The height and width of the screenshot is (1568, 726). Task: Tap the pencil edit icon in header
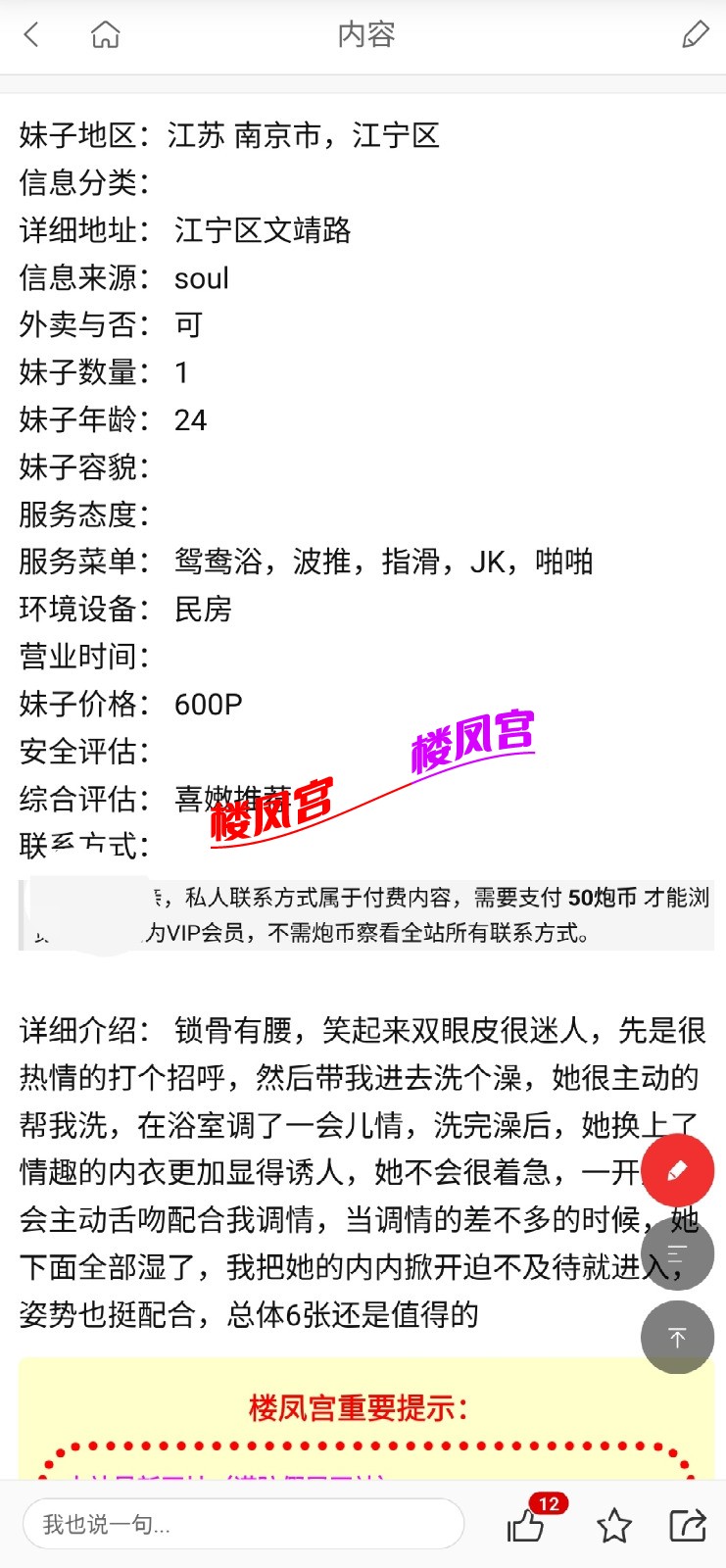point(695,35)
